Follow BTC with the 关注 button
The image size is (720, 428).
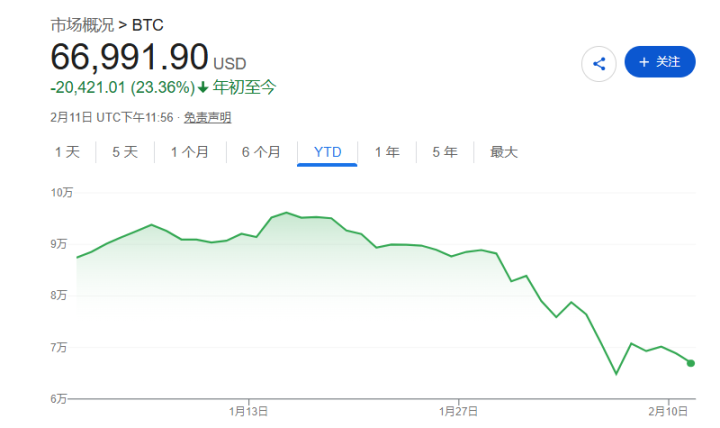659,62
